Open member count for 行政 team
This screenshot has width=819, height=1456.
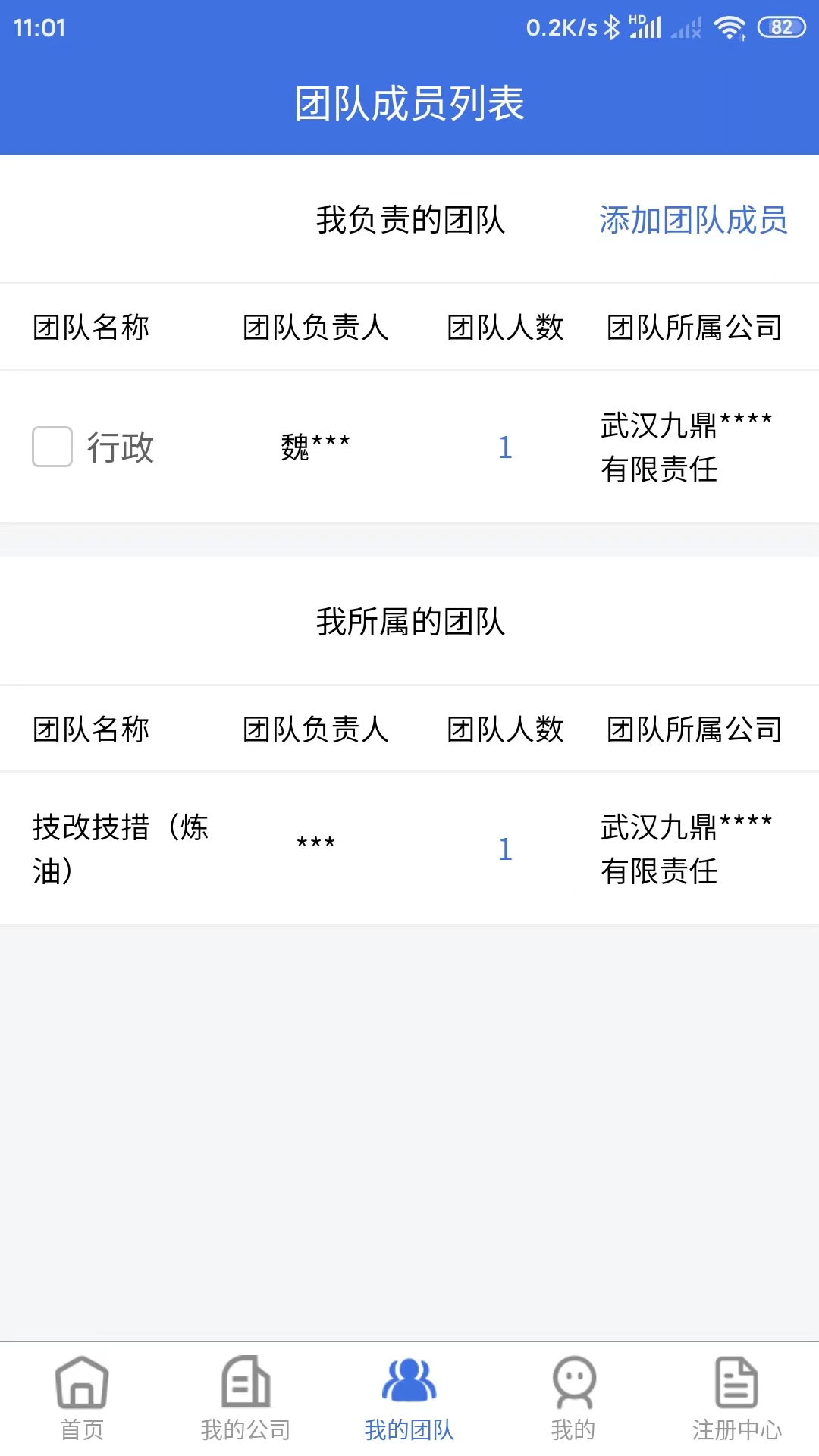pyautogui.click(x=505, y=447)
